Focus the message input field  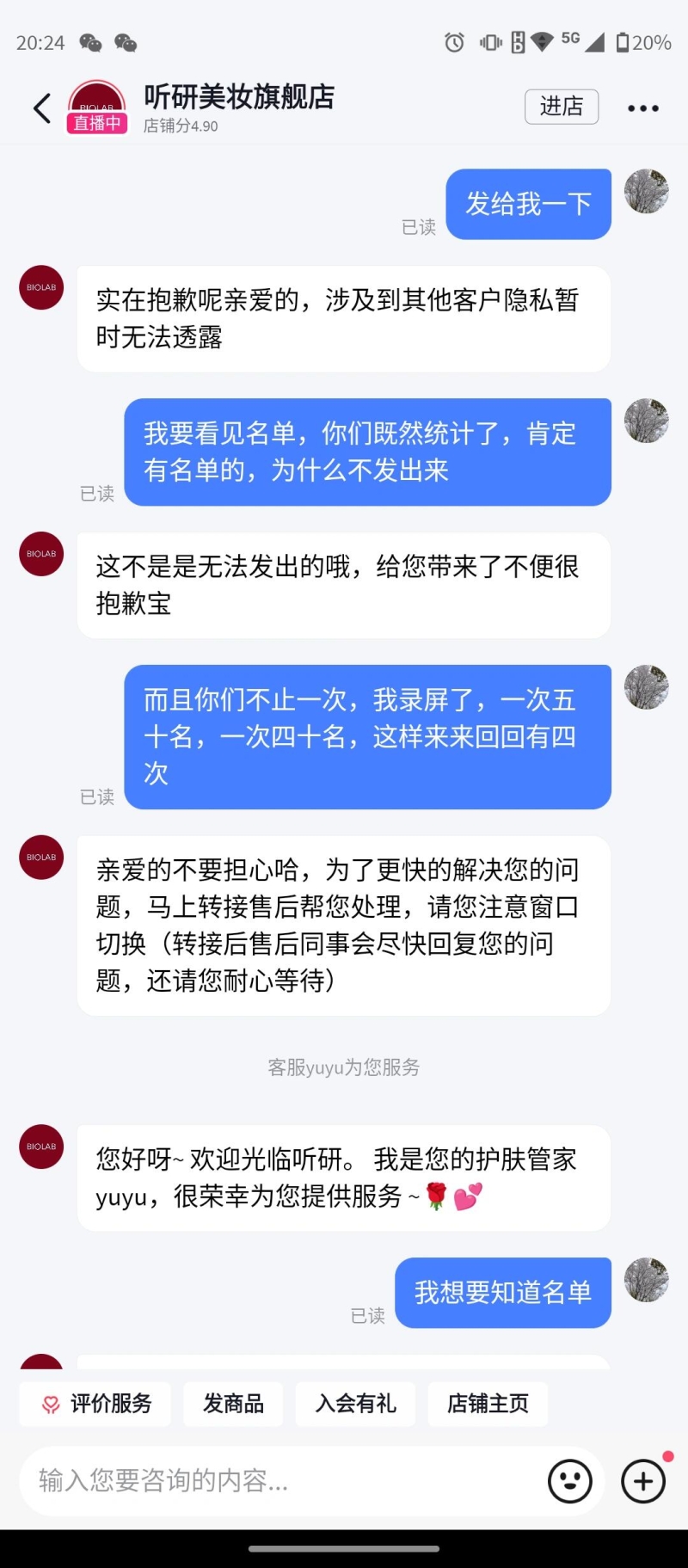pyautogui.click(x=275, y=1480)
